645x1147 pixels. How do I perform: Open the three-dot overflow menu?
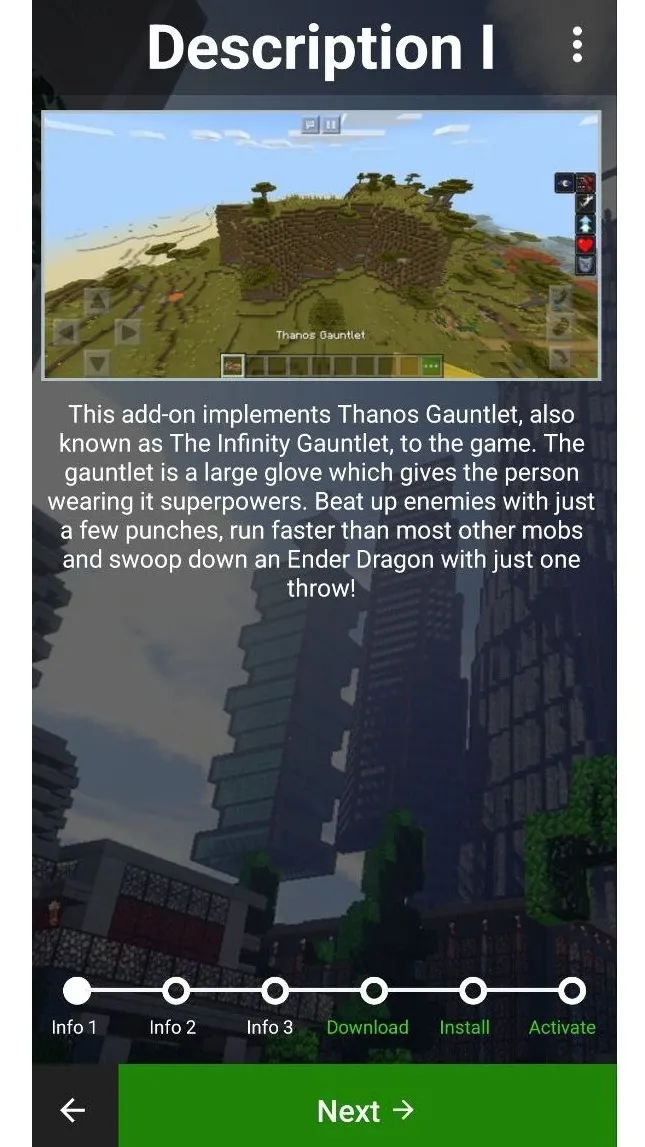point(577,45)
